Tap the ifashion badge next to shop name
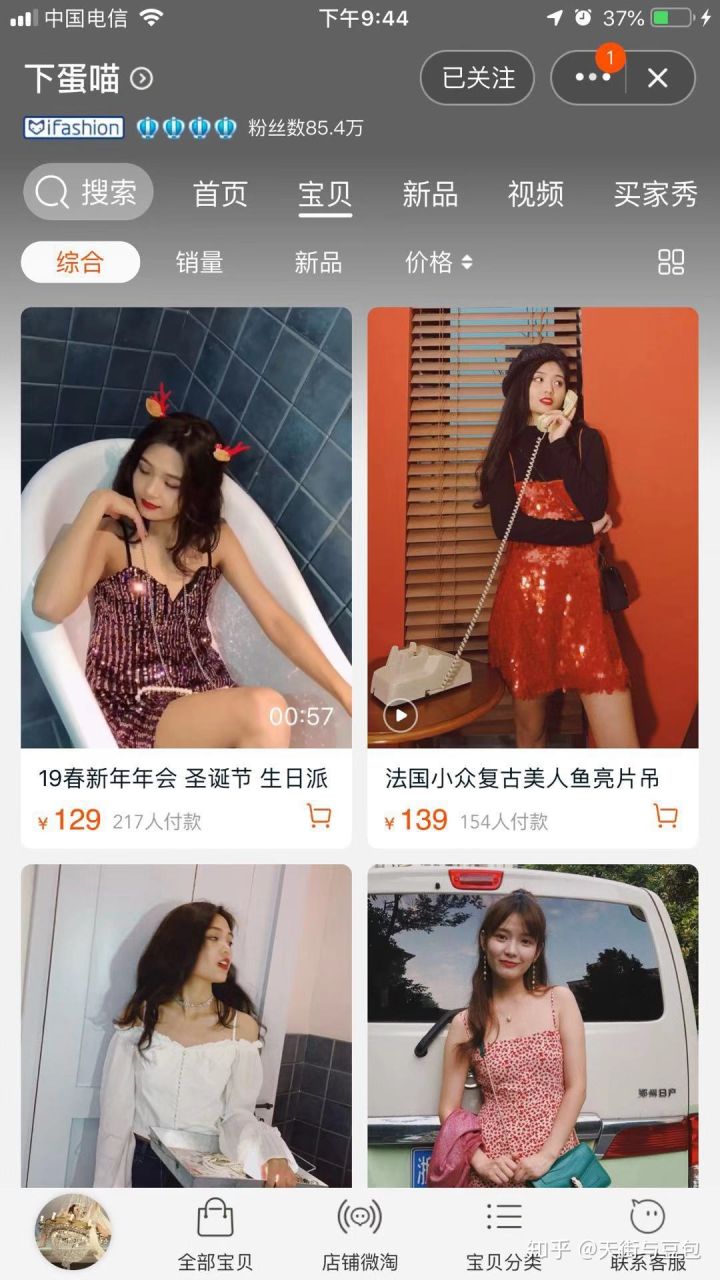Viewport: 720px width, 1280px height. tap(72, 128)
